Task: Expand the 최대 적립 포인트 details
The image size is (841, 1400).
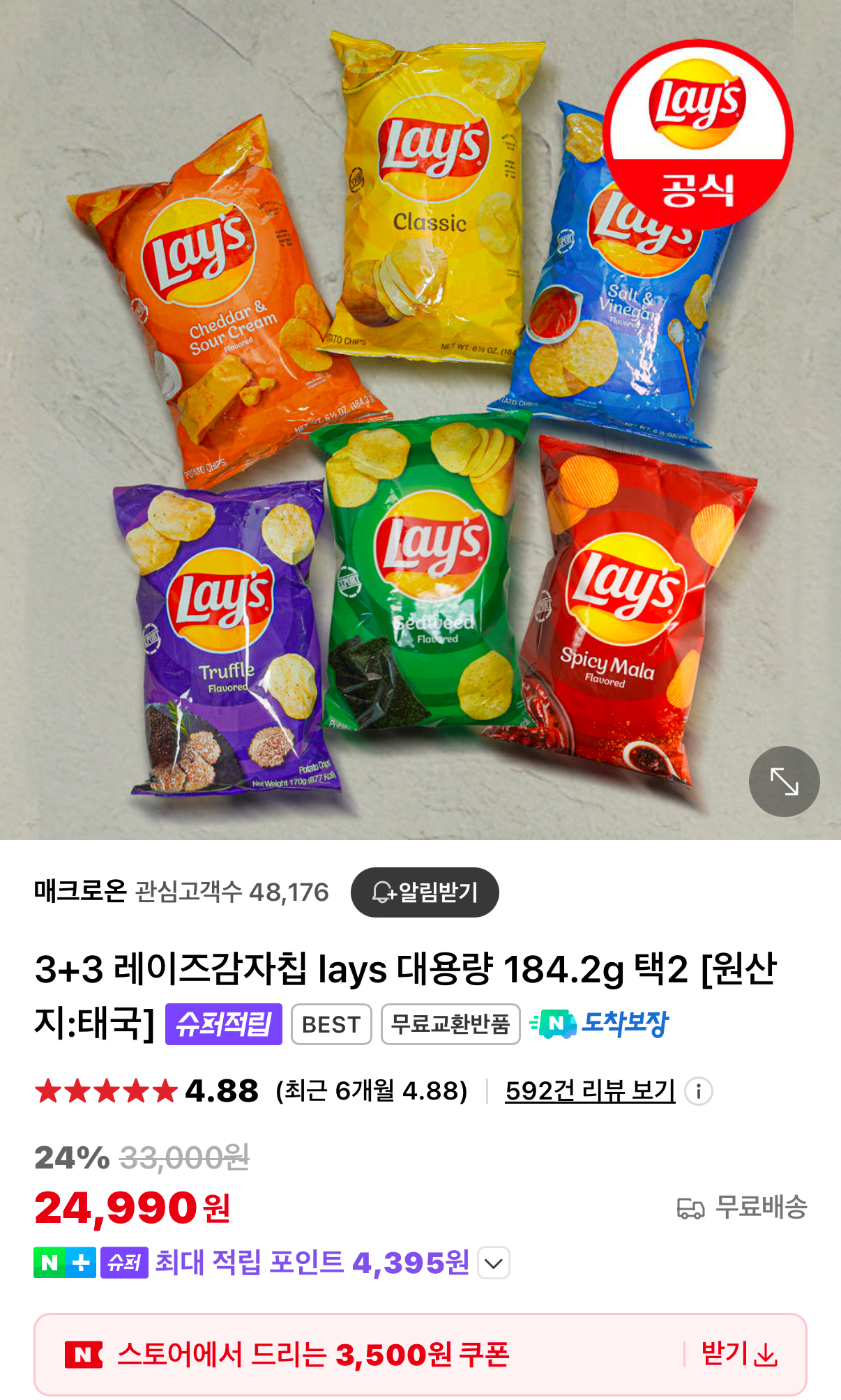Action: pyautogui.click(x=494, y=1263)
